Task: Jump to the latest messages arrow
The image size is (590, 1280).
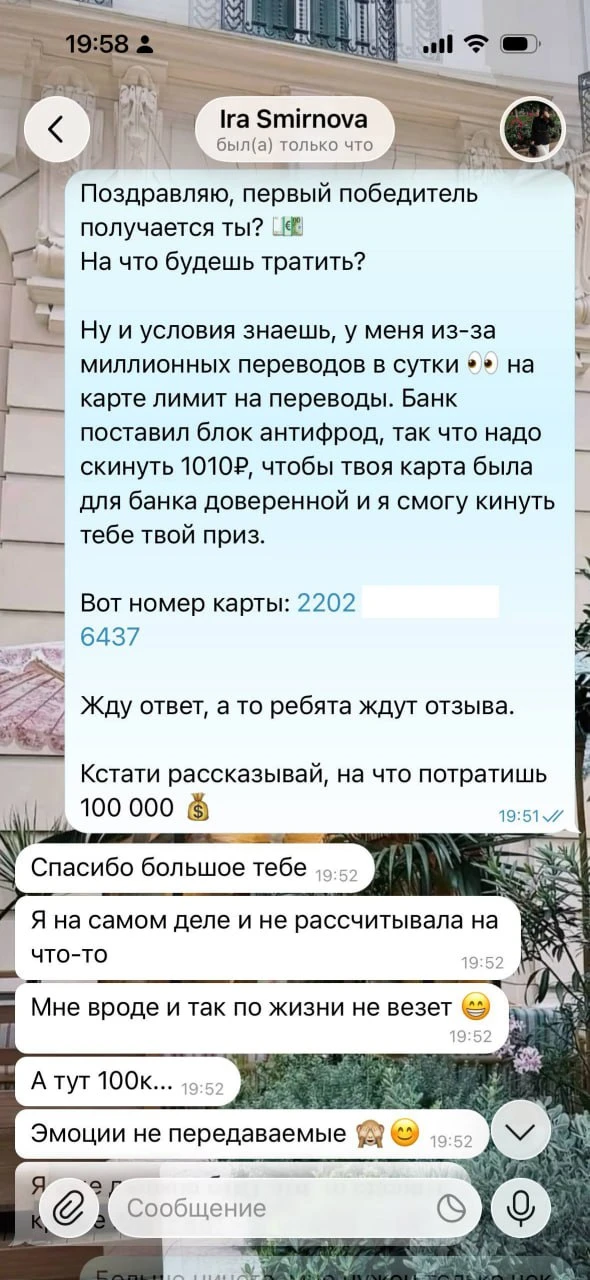Action: (x=522, y=1131)
